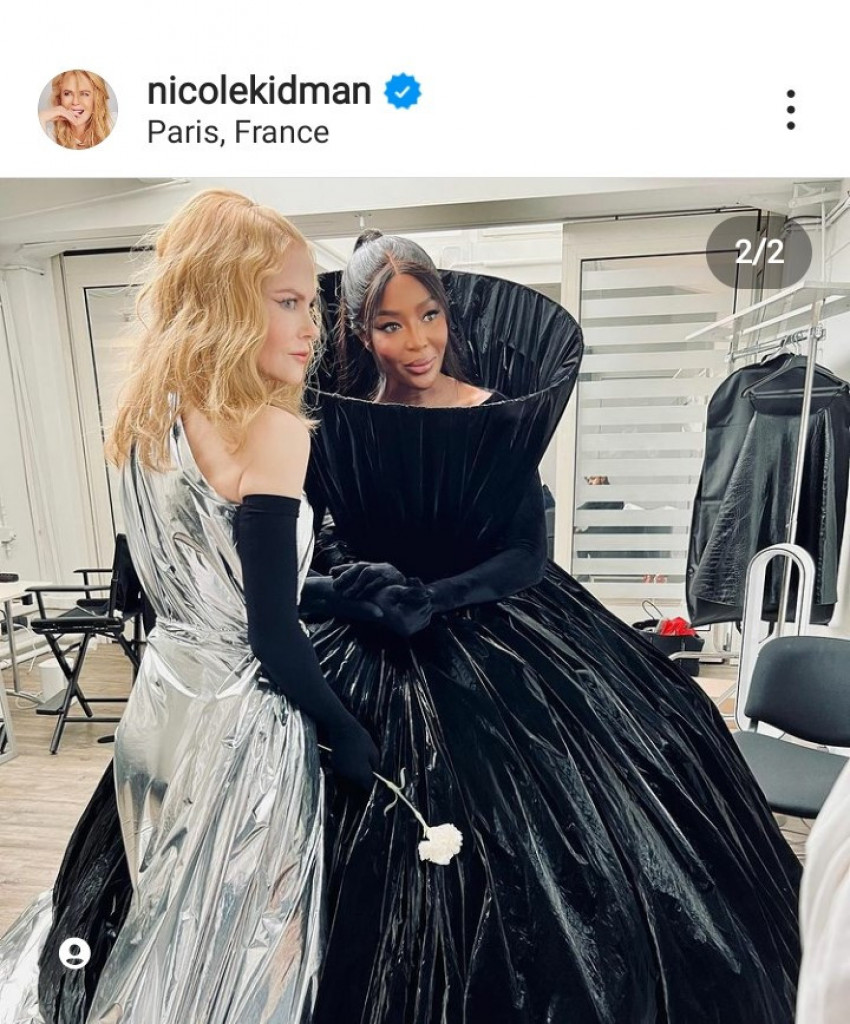Show tagged people in the photo
850x1024 pixels.
click(x=74, y=953)
